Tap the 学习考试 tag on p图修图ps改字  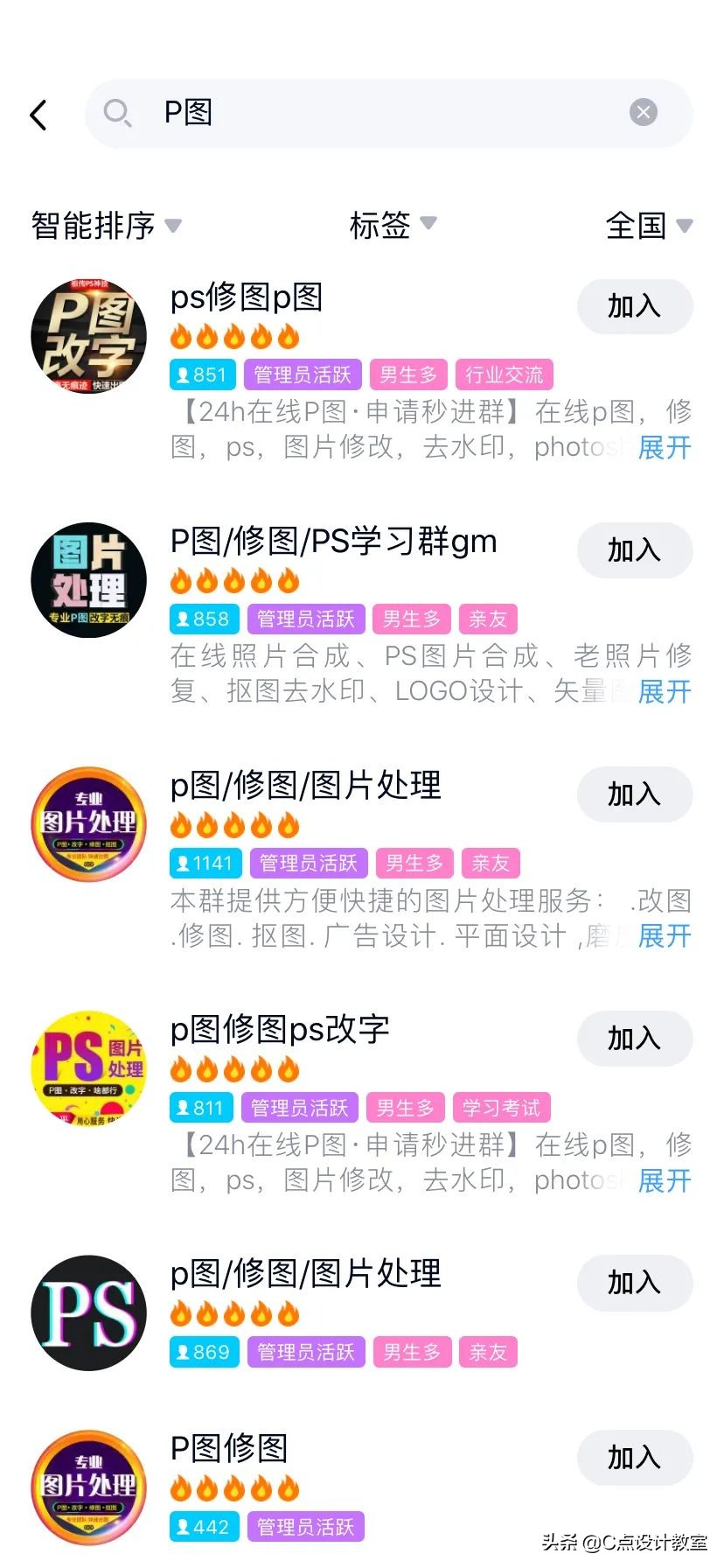click(501, 1108)
